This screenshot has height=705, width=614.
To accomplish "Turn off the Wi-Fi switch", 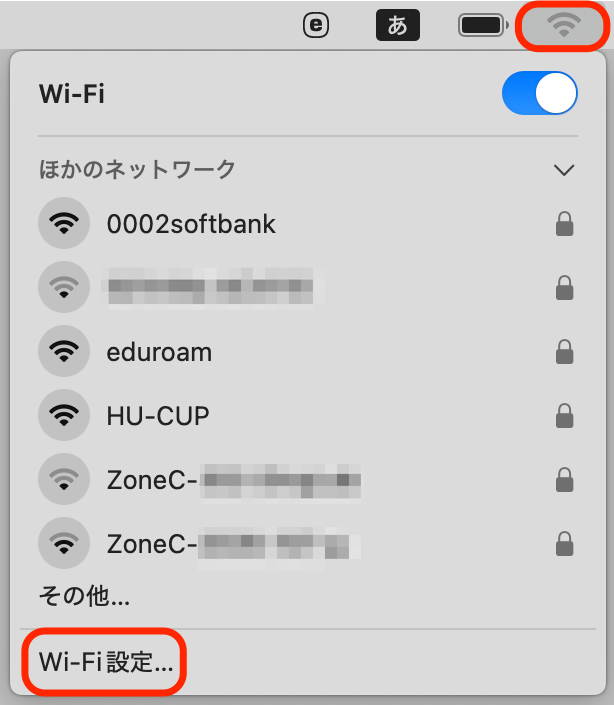I will pyautogui.click(x=540, y=94).
